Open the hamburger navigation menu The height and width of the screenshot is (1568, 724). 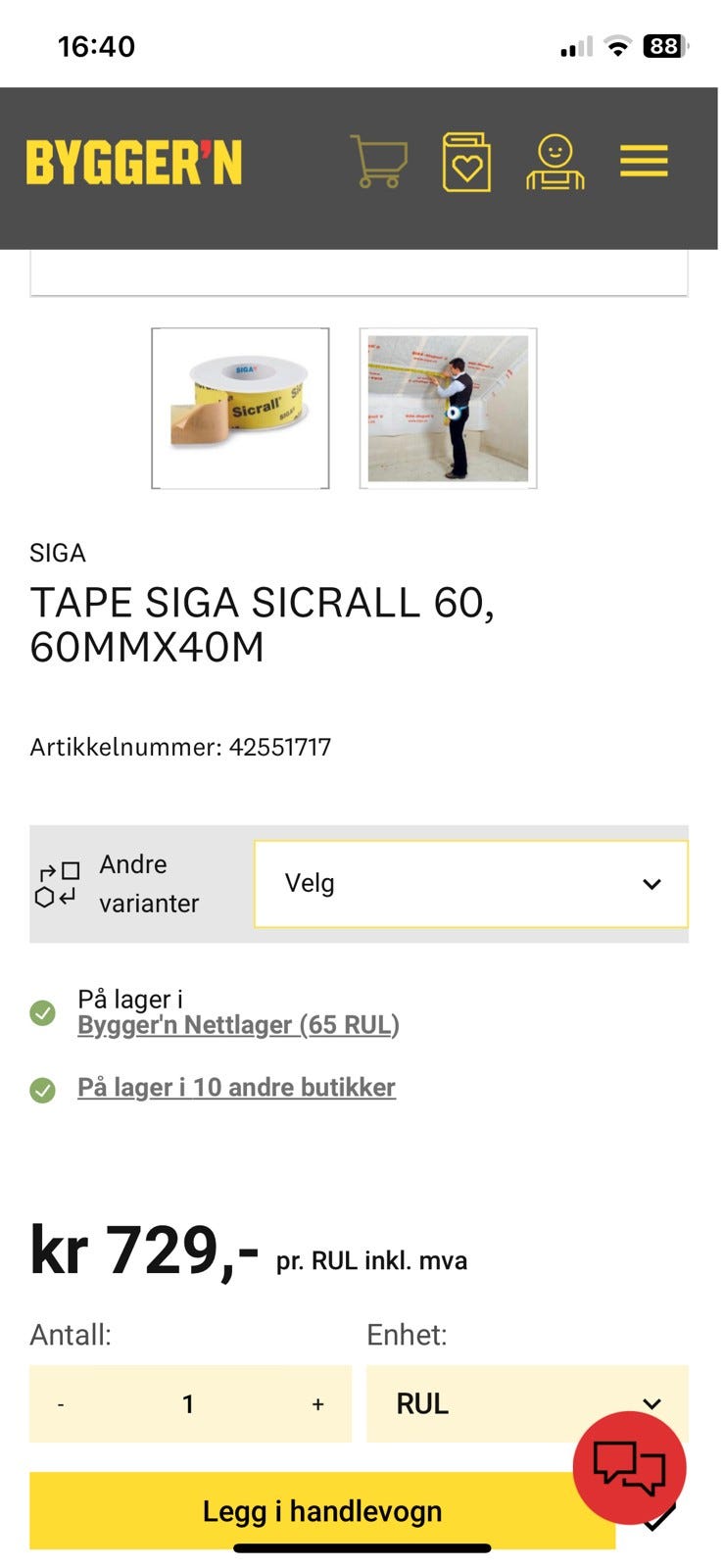click(x=644, y=160)
